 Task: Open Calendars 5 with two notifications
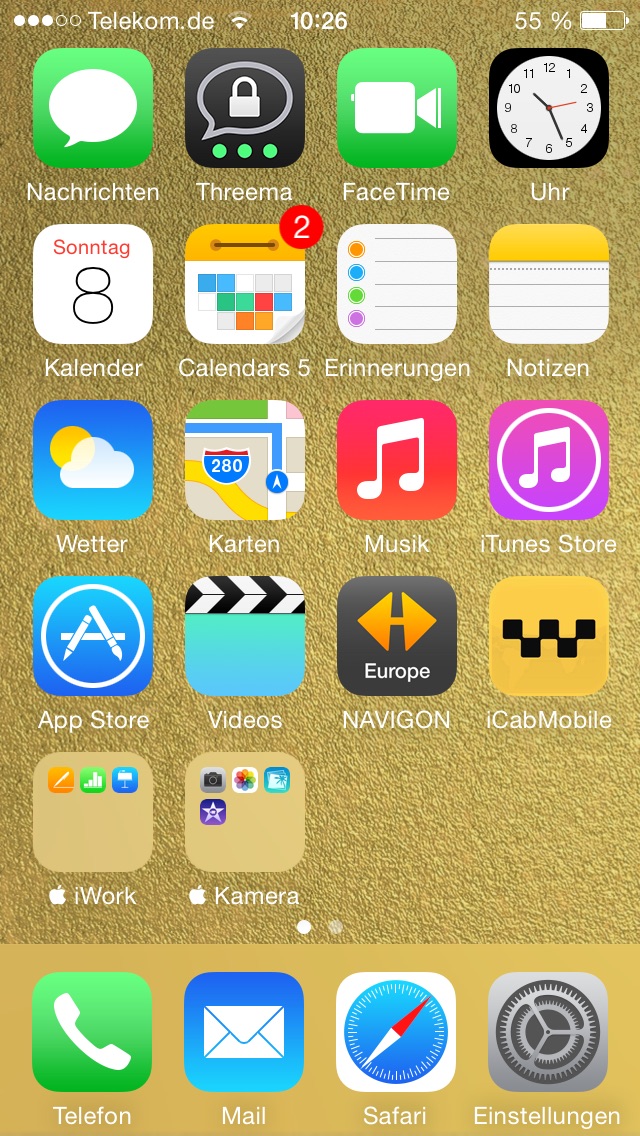(x=245, y=284)
